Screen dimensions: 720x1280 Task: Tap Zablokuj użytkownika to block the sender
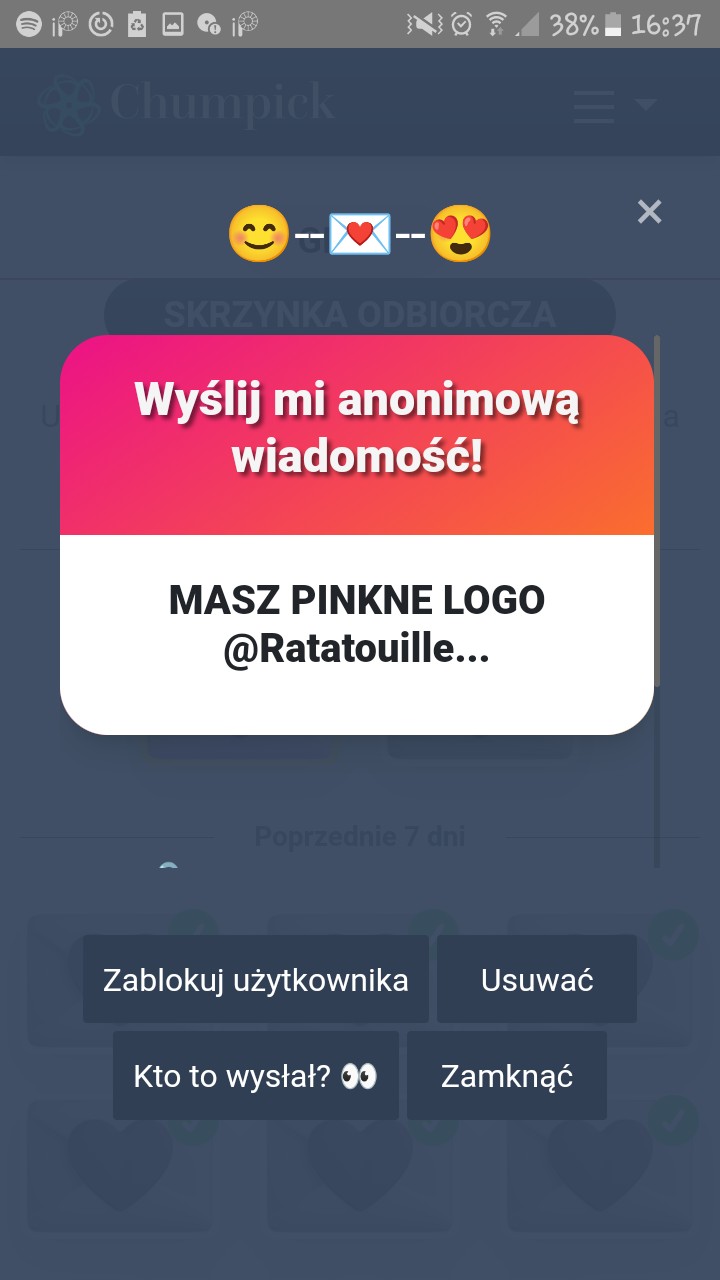(256, 979)
